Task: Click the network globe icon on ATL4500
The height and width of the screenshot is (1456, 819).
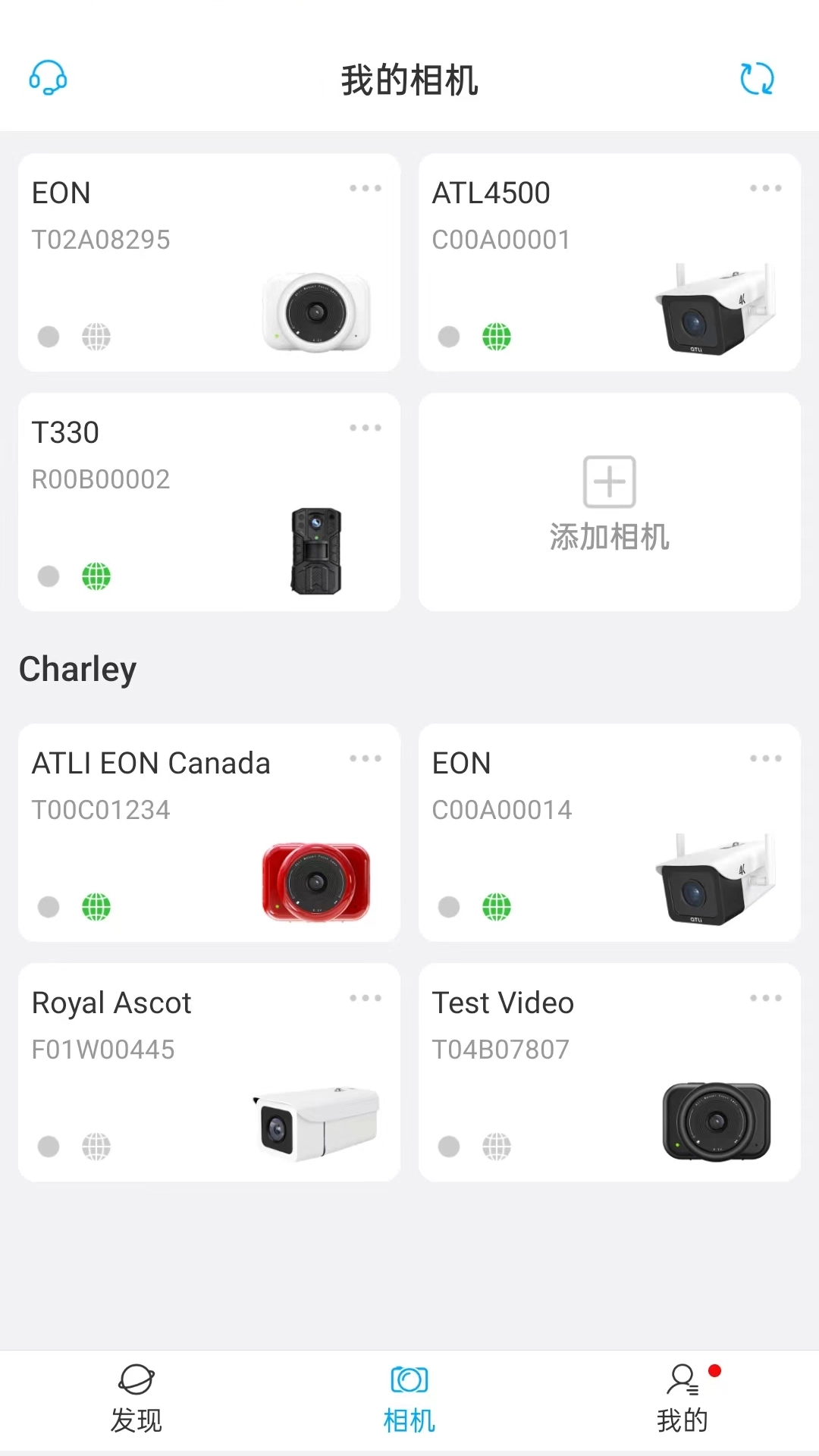Action: click(x=496, y=336)
